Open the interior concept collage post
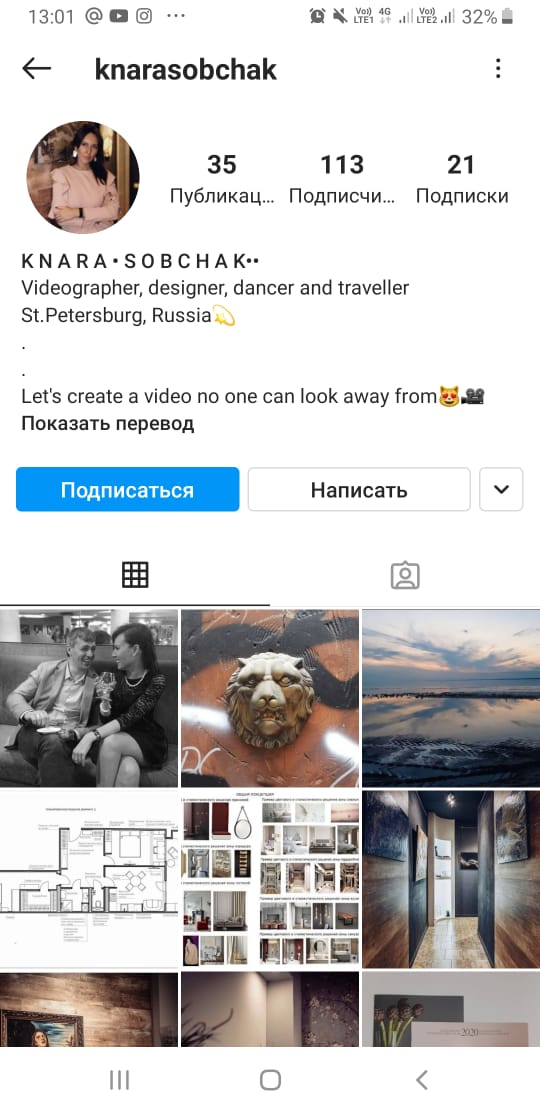 tap(270, 879)
